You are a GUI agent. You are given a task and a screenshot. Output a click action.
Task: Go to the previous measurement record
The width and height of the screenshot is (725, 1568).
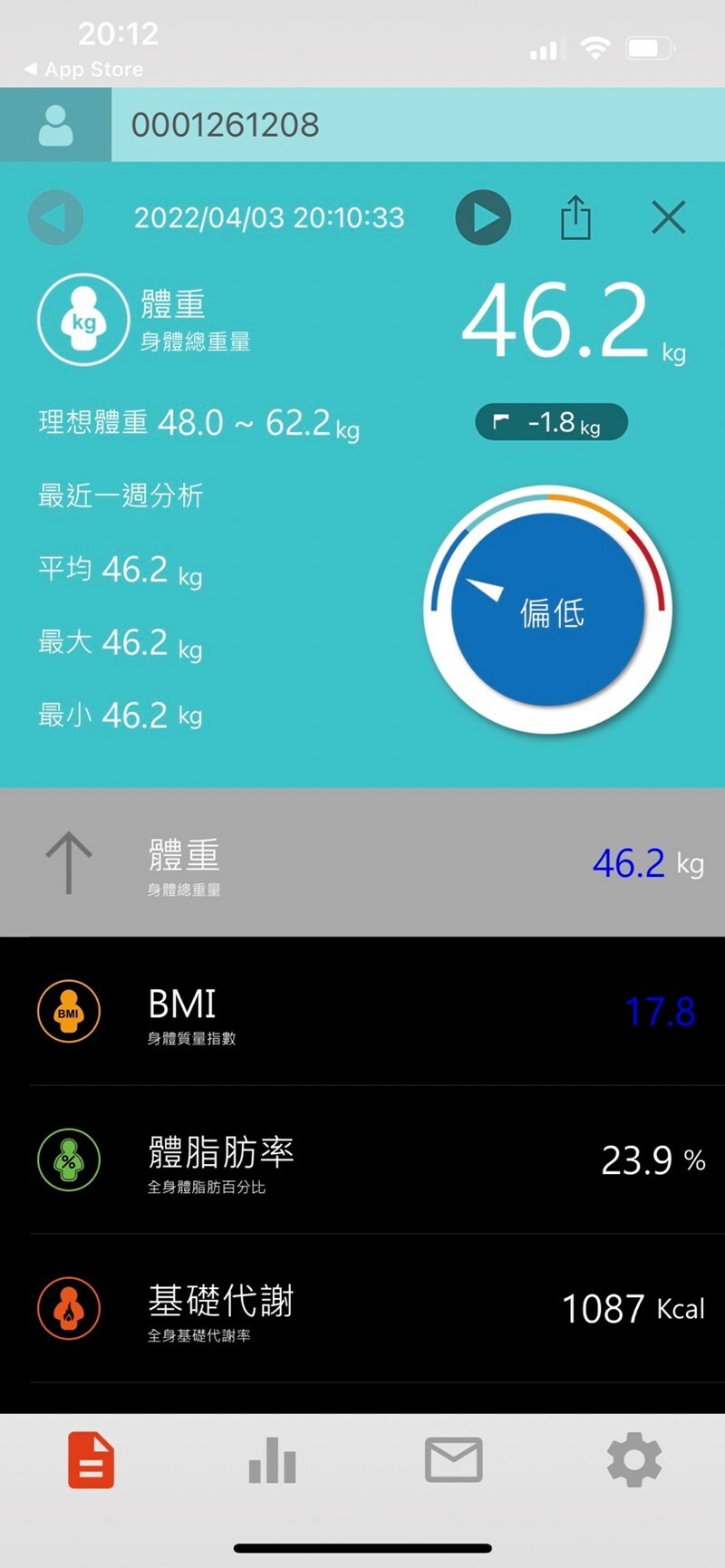(x=56, y=217)
